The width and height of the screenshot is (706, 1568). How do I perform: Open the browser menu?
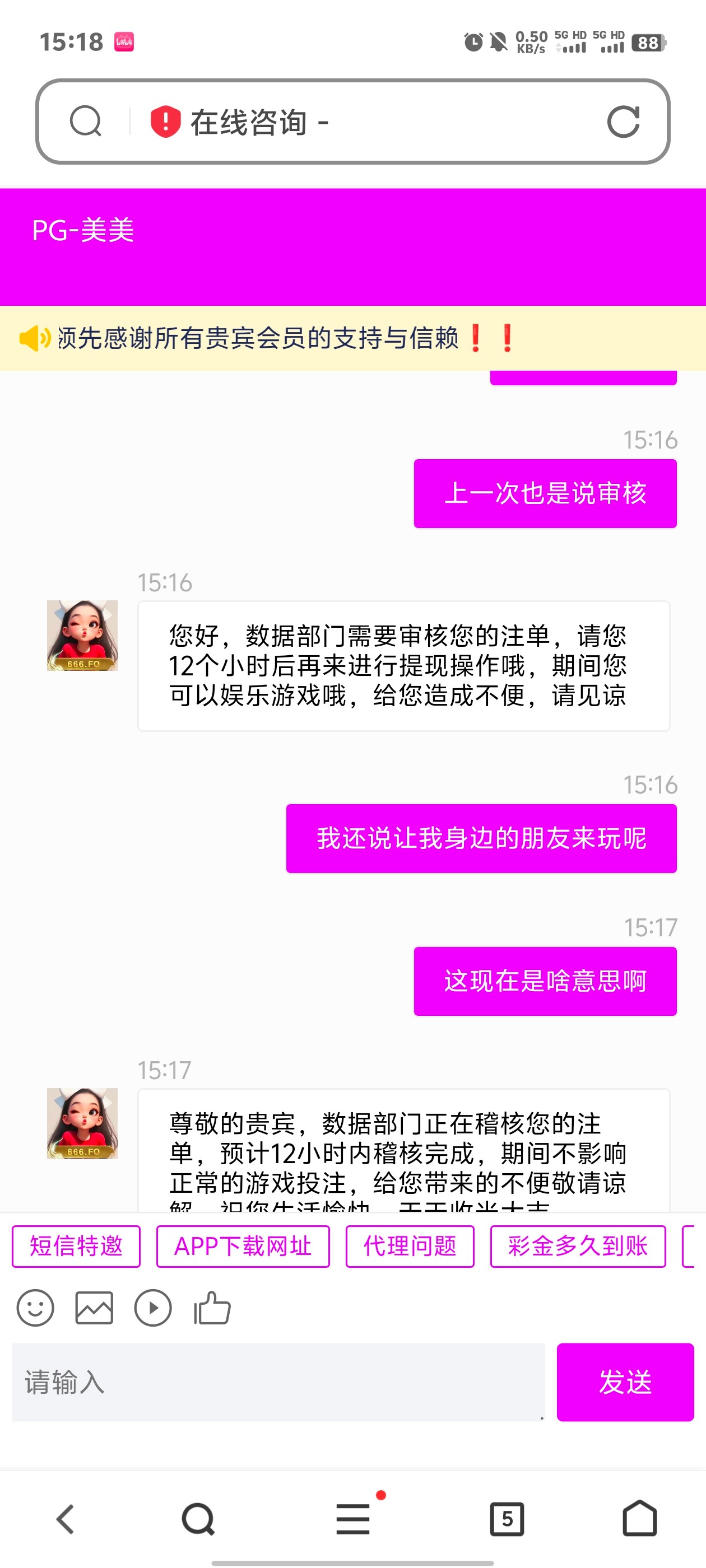click(354, 1519)
